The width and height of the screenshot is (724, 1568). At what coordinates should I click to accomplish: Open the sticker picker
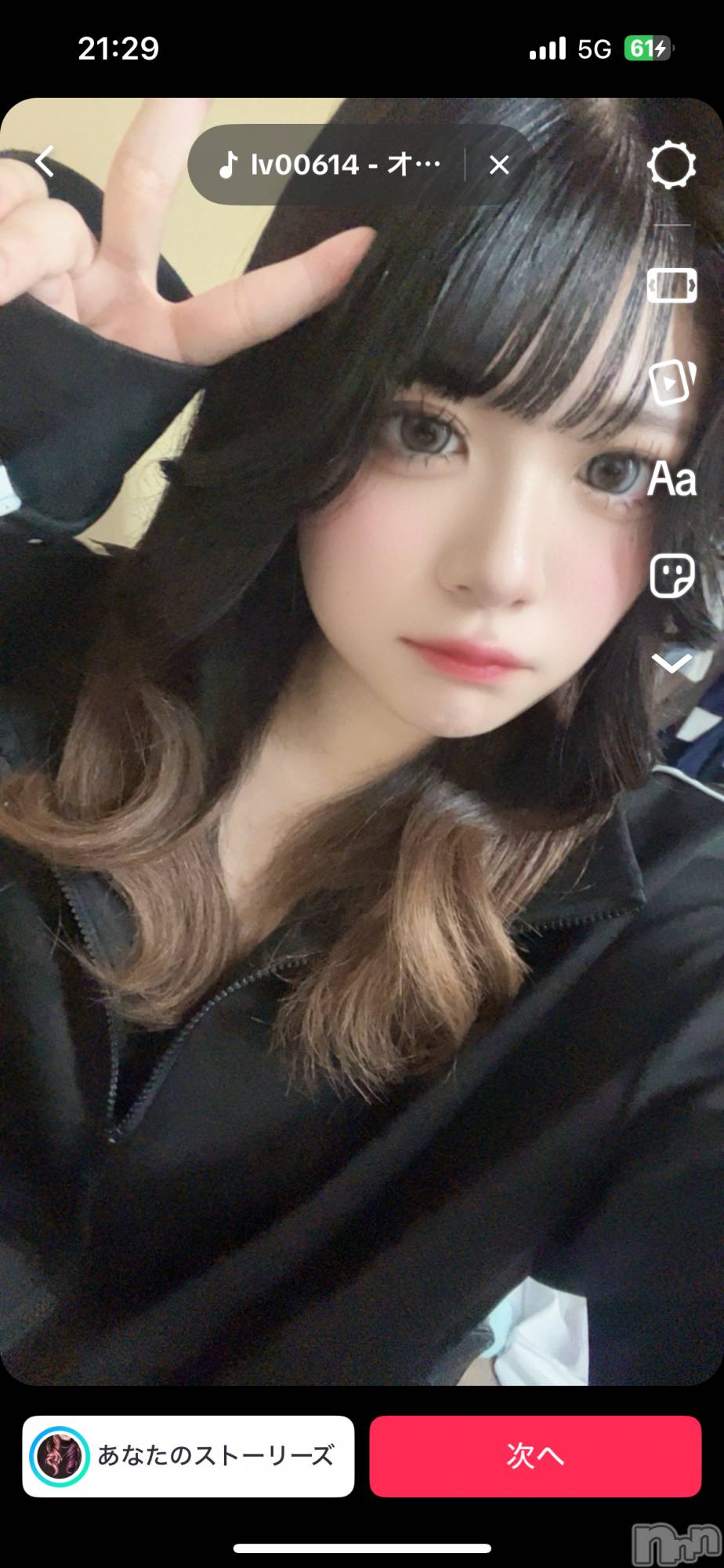click(x=672, y=576)
